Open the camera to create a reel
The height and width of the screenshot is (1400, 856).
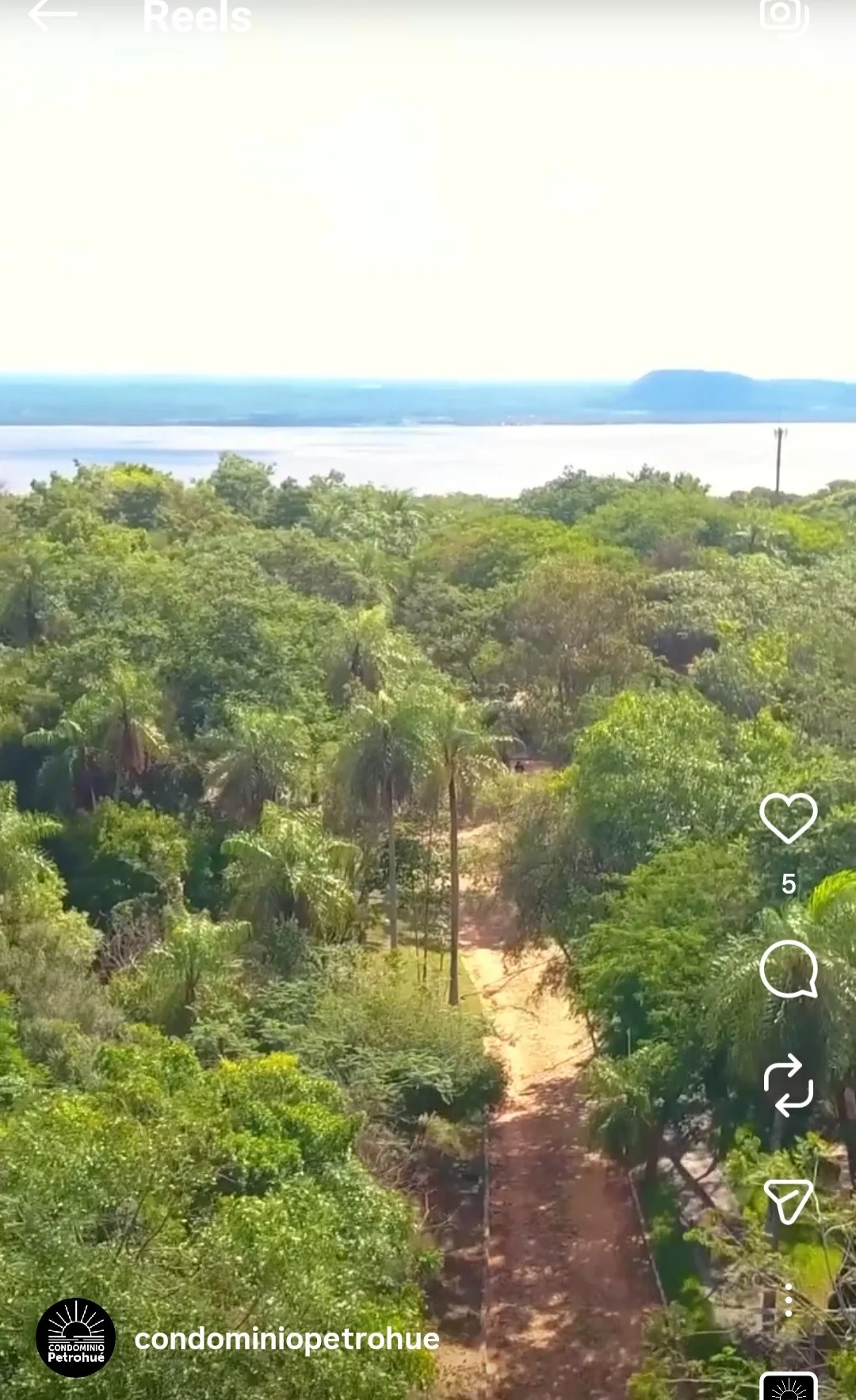click(x=784, y=14)
